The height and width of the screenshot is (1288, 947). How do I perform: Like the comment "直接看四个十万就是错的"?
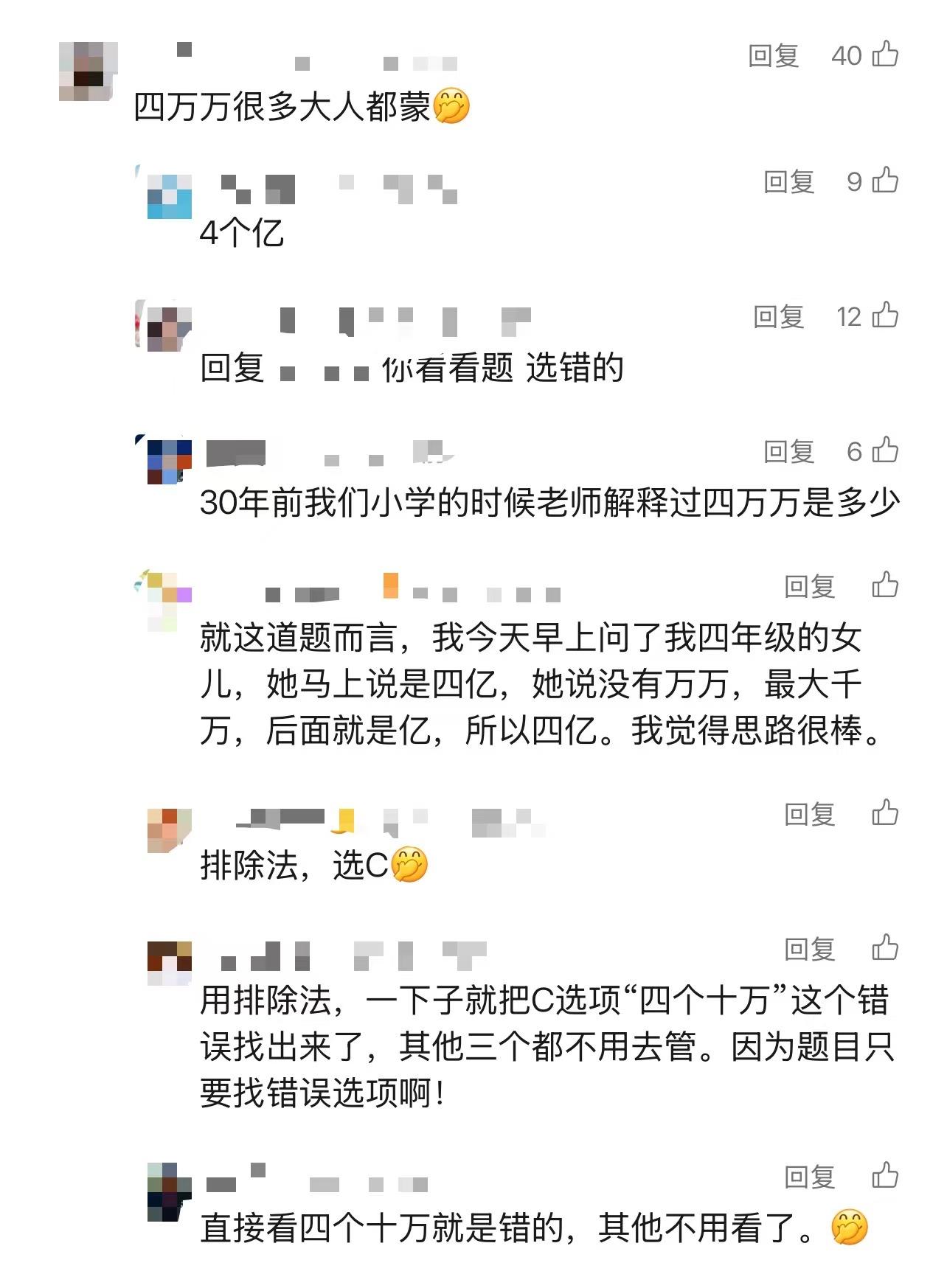click(x=884, y=1176)
